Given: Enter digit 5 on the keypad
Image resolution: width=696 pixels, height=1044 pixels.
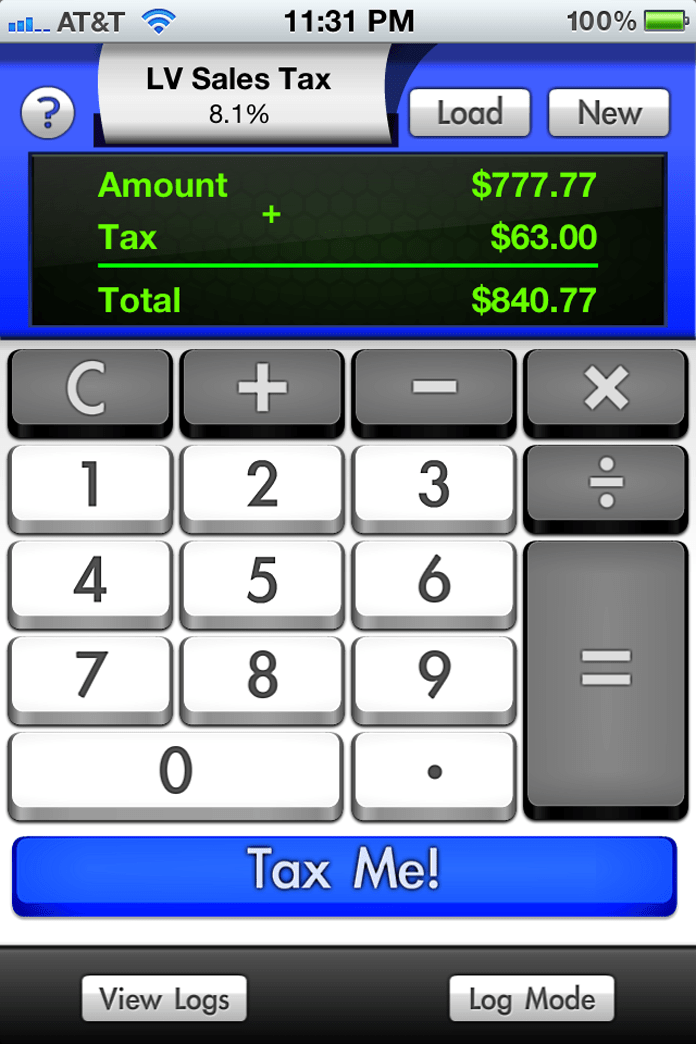Looking at the screenshot, I should 262,581.
